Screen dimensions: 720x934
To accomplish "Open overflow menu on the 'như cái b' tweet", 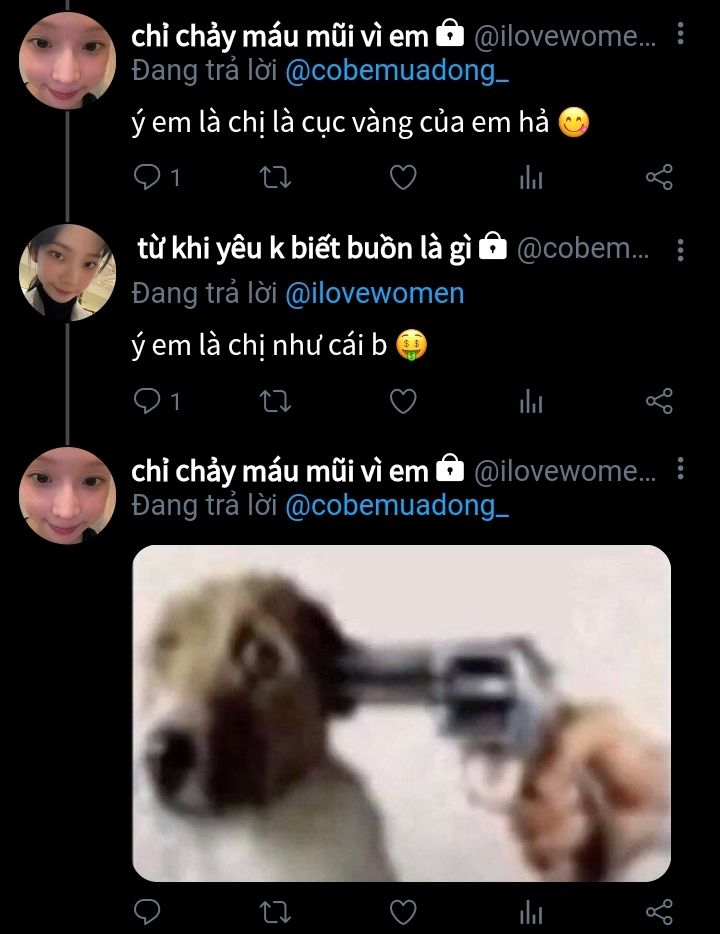I will point(681,249).
